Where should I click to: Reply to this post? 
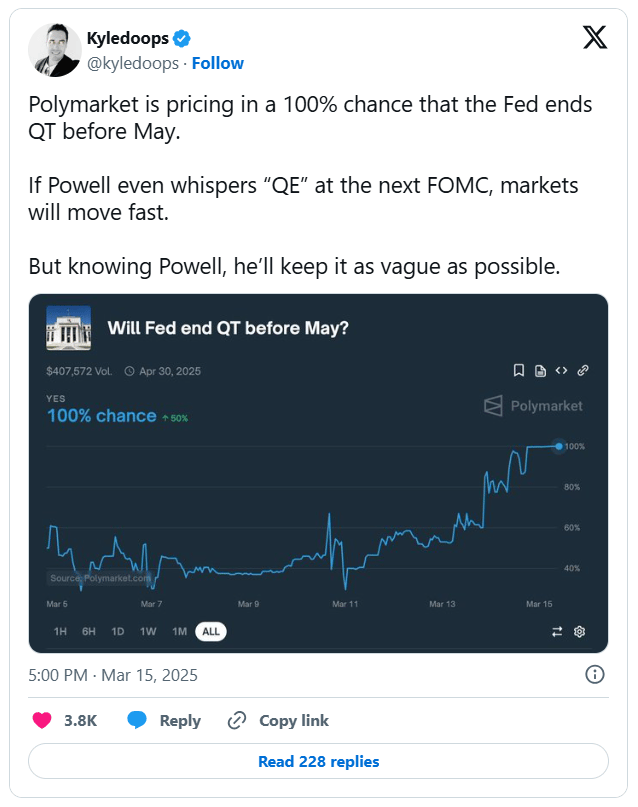(164, 720)
